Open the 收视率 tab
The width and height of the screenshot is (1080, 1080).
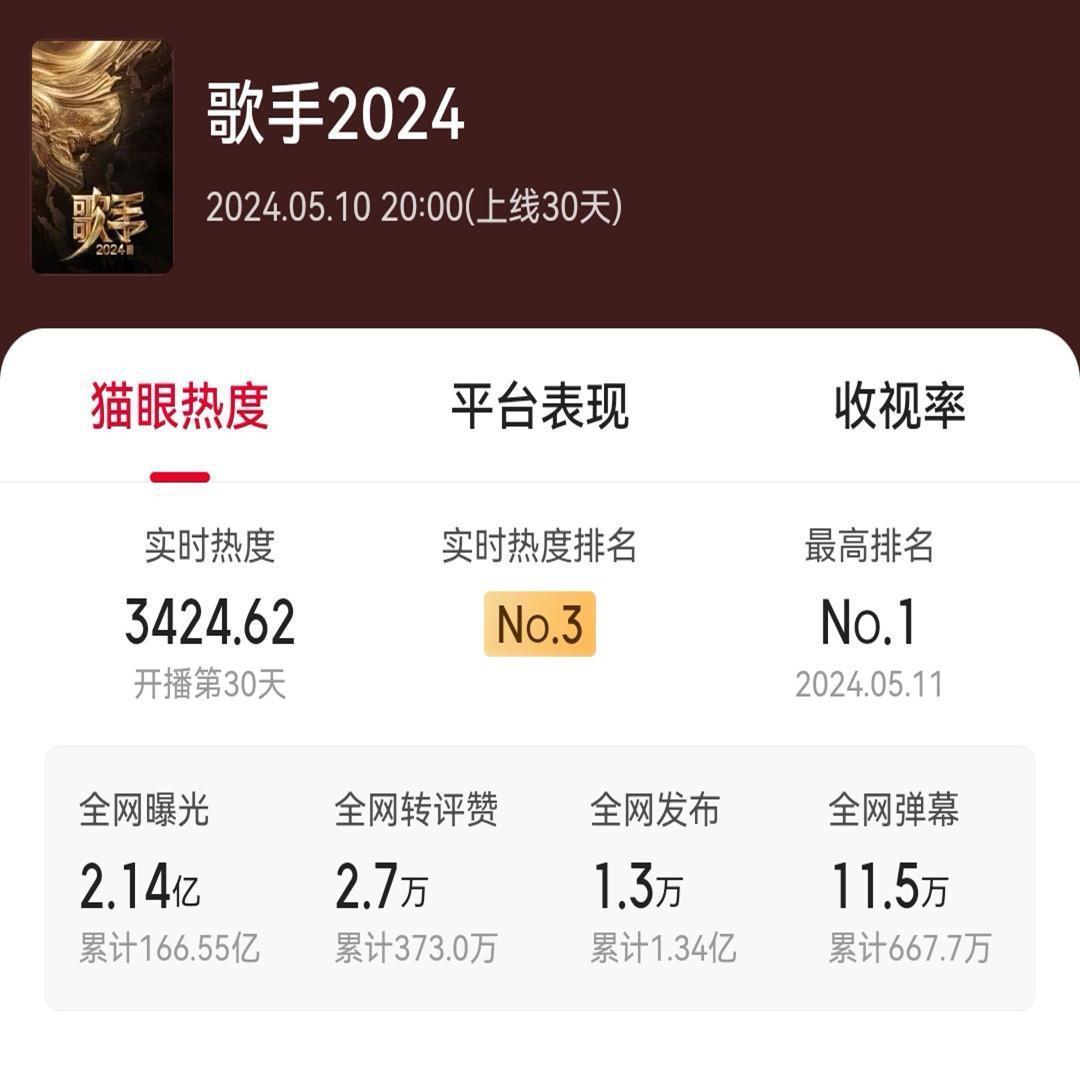899,406
